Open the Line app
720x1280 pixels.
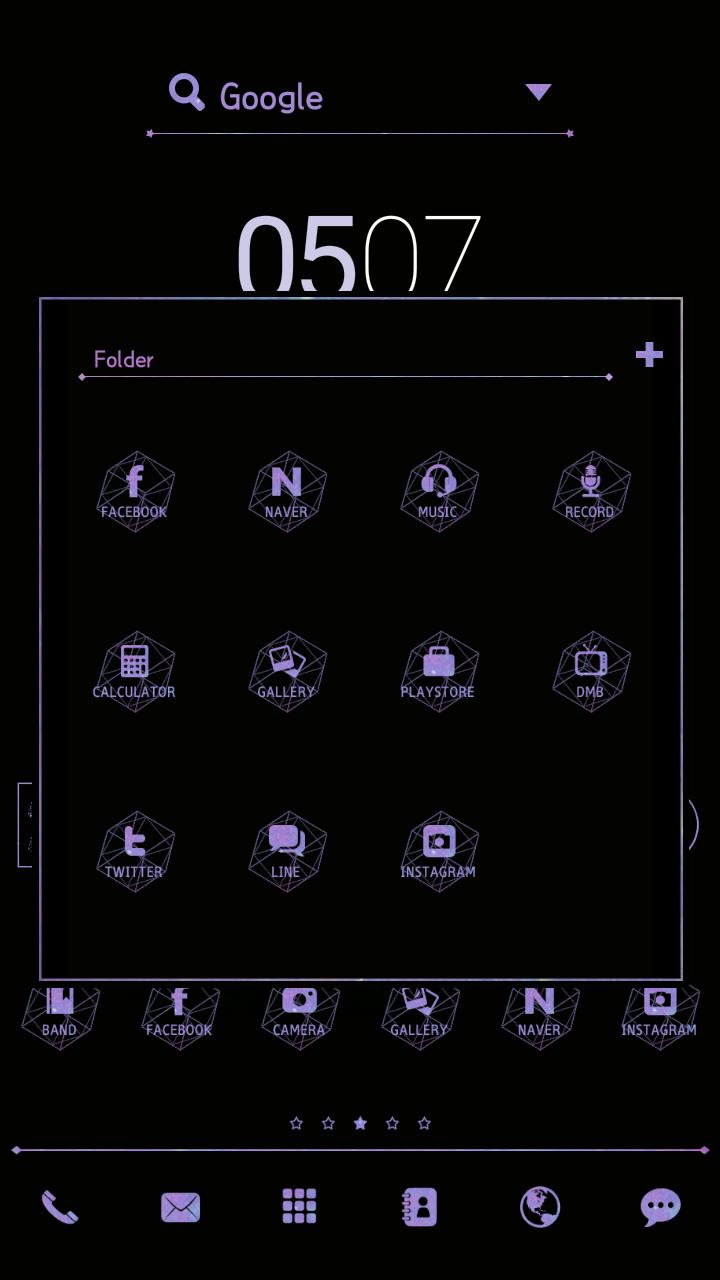[x=286, y=850]
